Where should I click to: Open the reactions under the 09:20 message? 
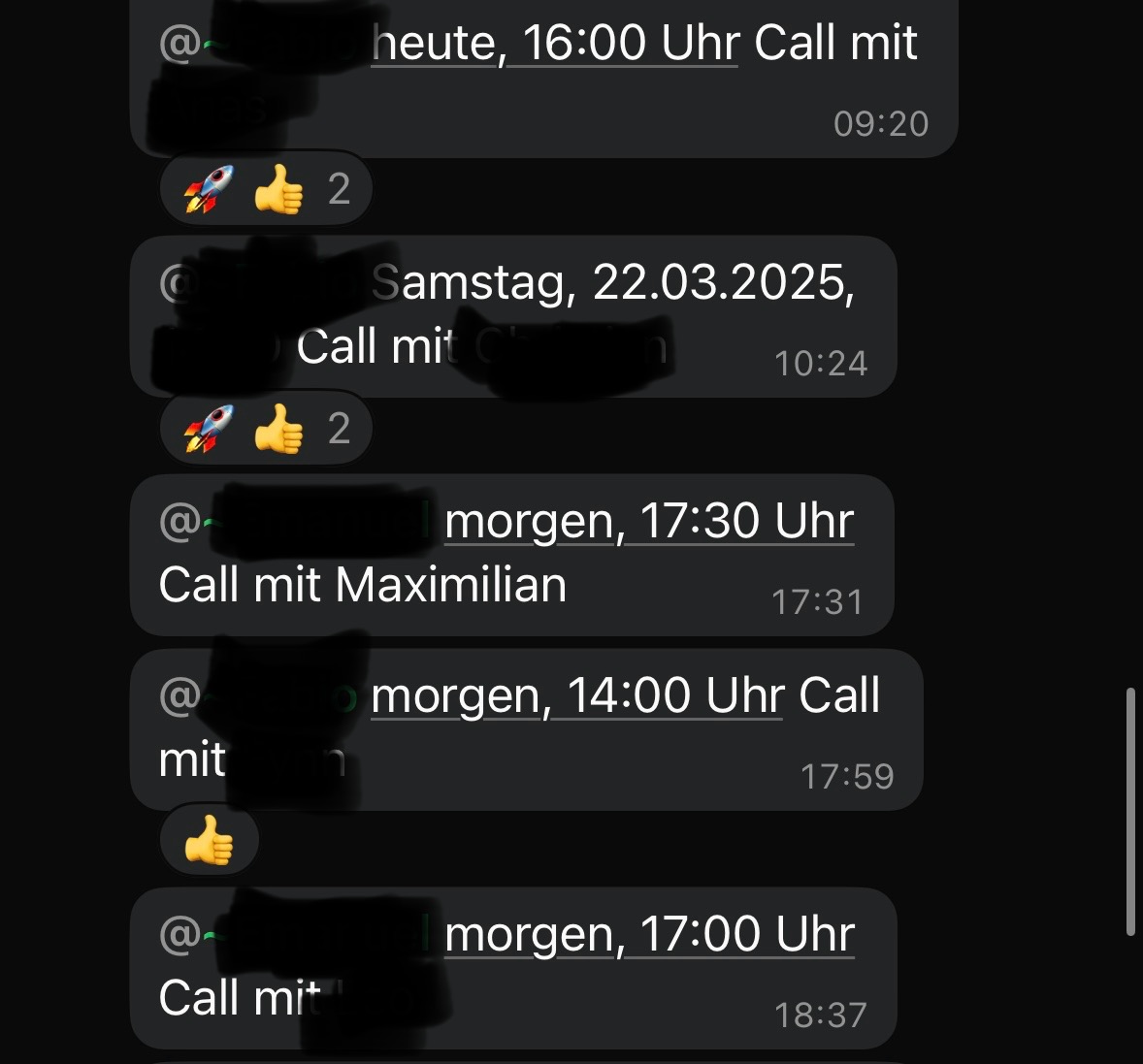(x=266, y=188)
